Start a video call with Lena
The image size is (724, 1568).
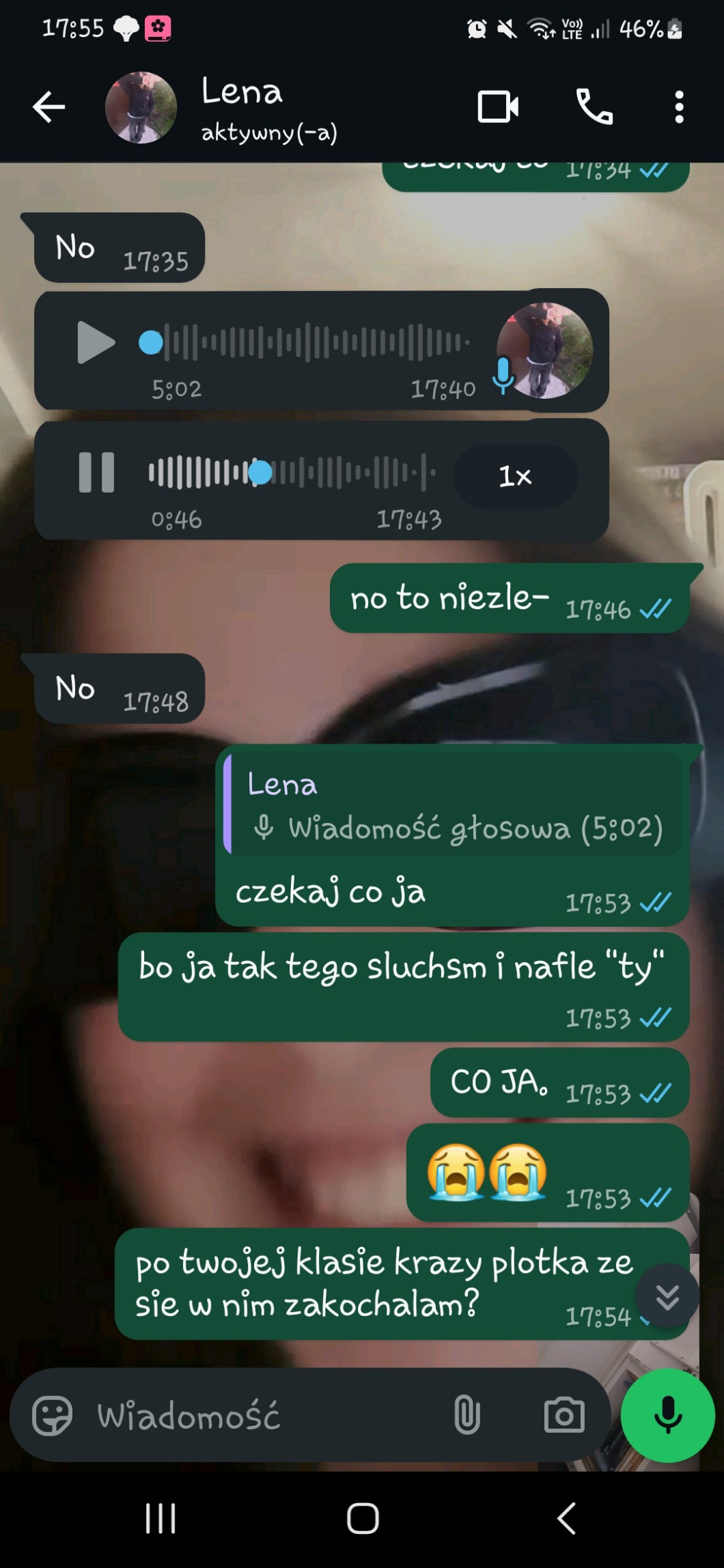pos(497,107)
